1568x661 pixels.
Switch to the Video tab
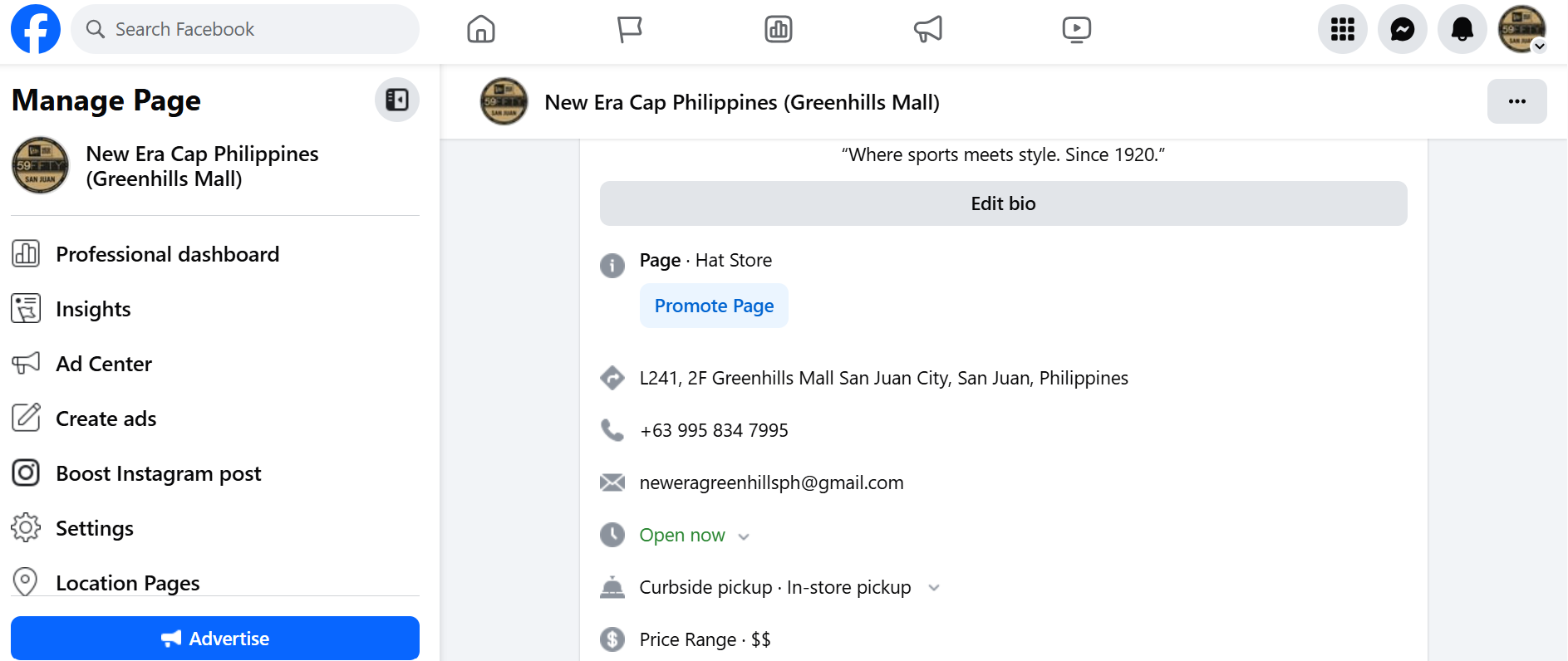coord(1076,29)
